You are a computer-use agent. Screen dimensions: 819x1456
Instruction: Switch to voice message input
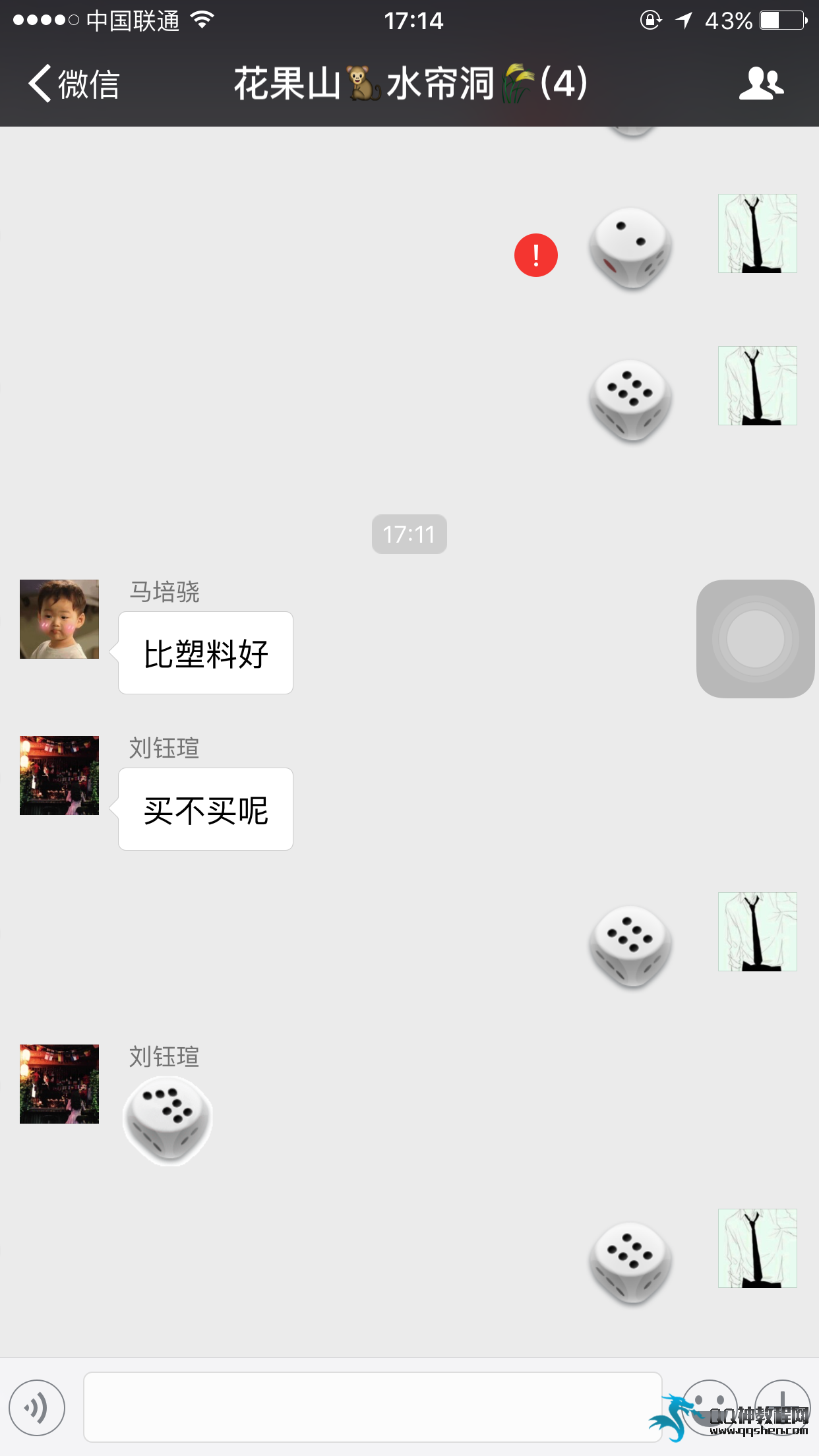[37, 1407]
